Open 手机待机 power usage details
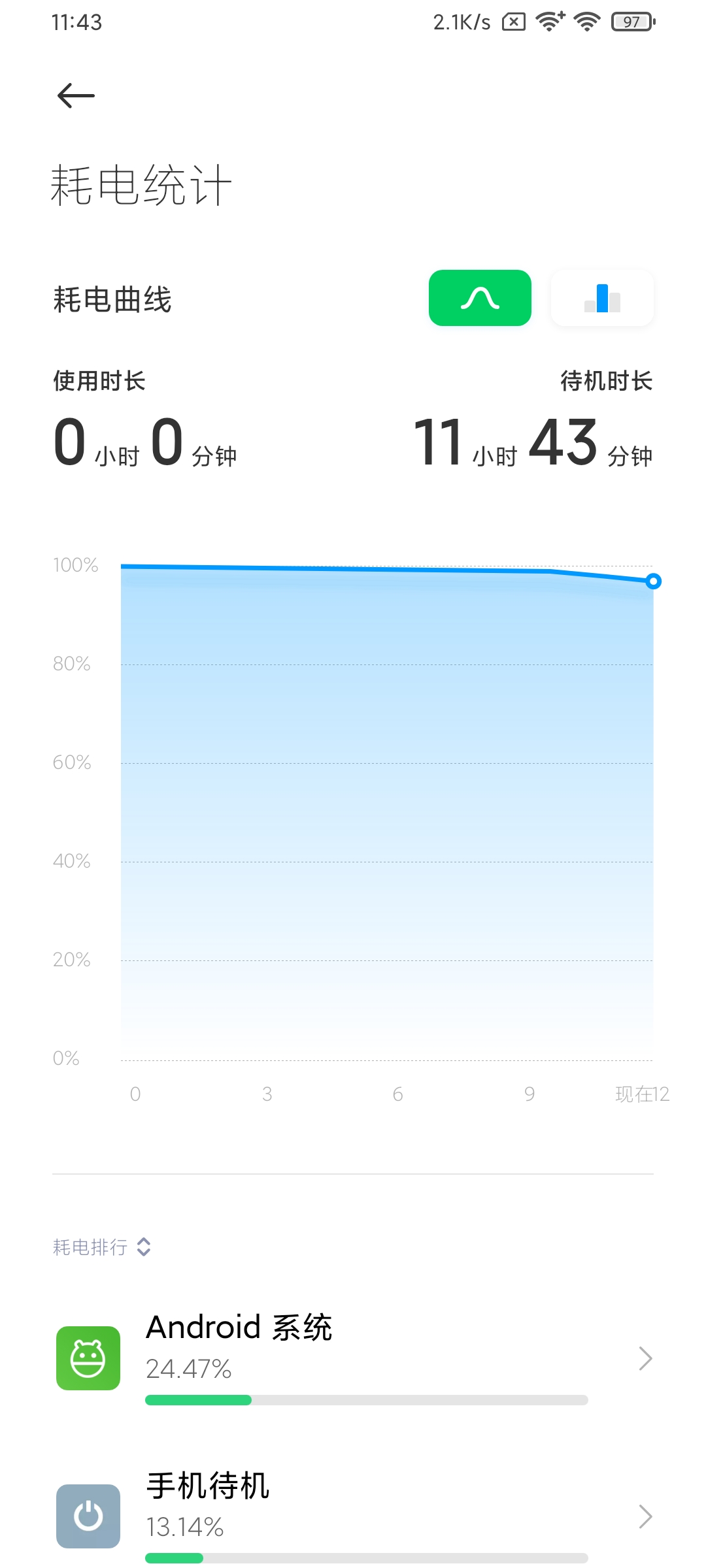 pyautogui.click(x=353, y=1516)
